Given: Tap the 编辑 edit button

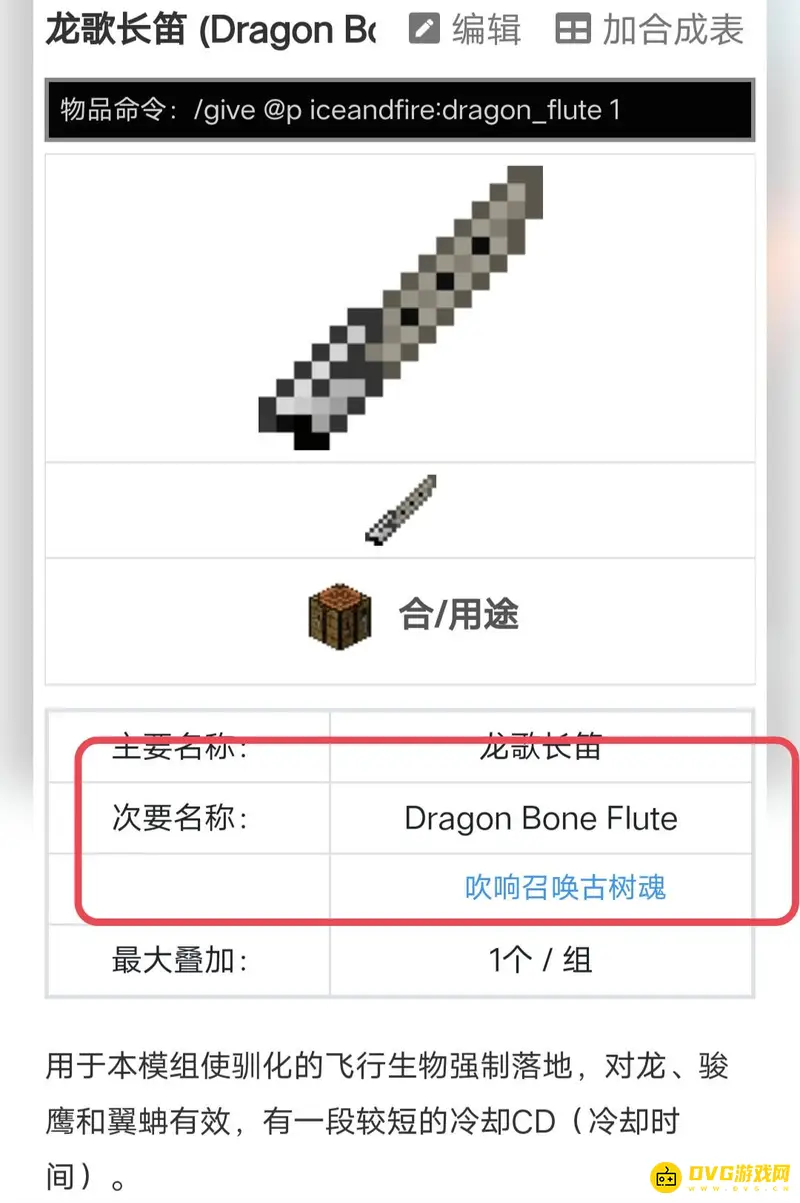Looking at the screenshot, I should click(x=466, y=29).
